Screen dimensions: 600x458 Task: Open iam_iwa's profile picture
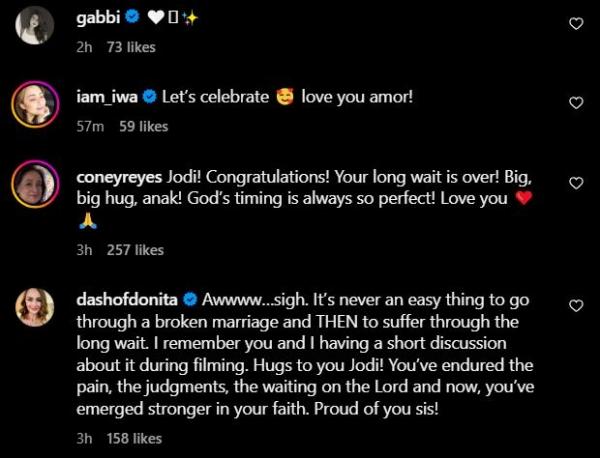click(x=34, y=104)
